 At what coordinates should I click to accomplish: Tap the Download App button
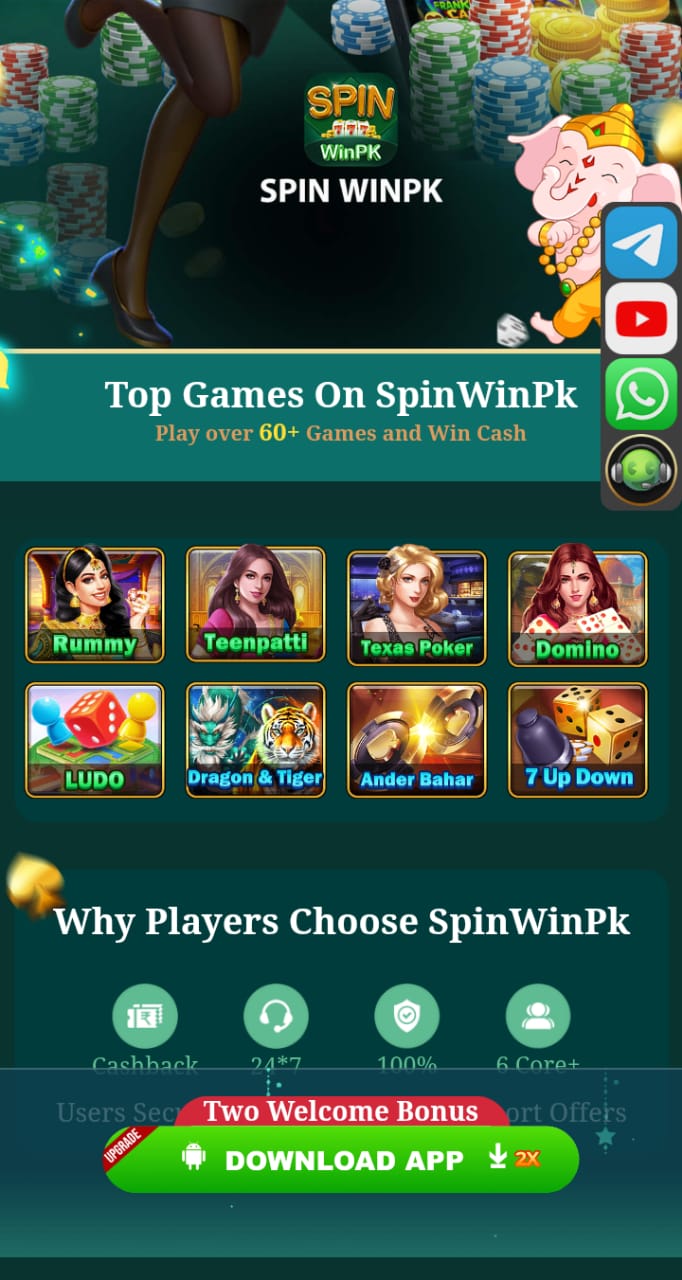342,1160
